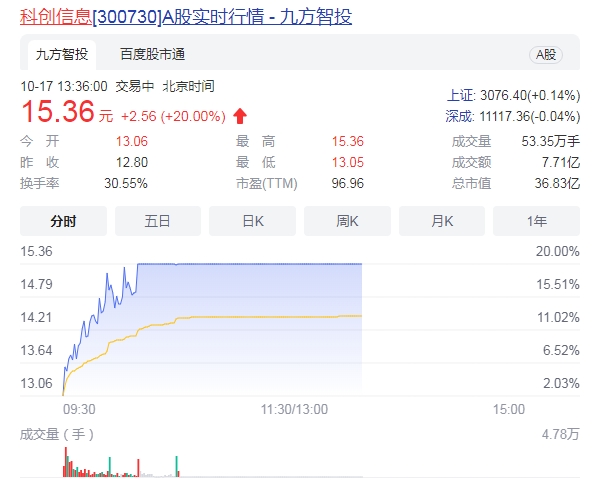Switch to the 百度股市通 tab
The width and height of the screenshot is (608, 485).
pyautogui.click(x=152, y=54)
